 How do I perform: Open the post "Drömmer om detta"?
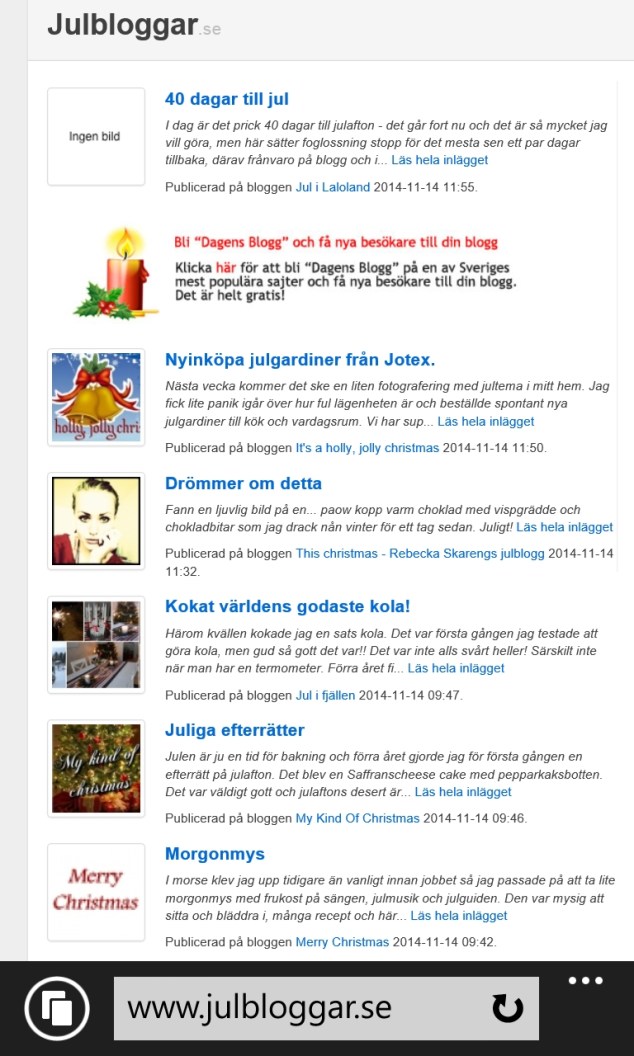(243, 484)
